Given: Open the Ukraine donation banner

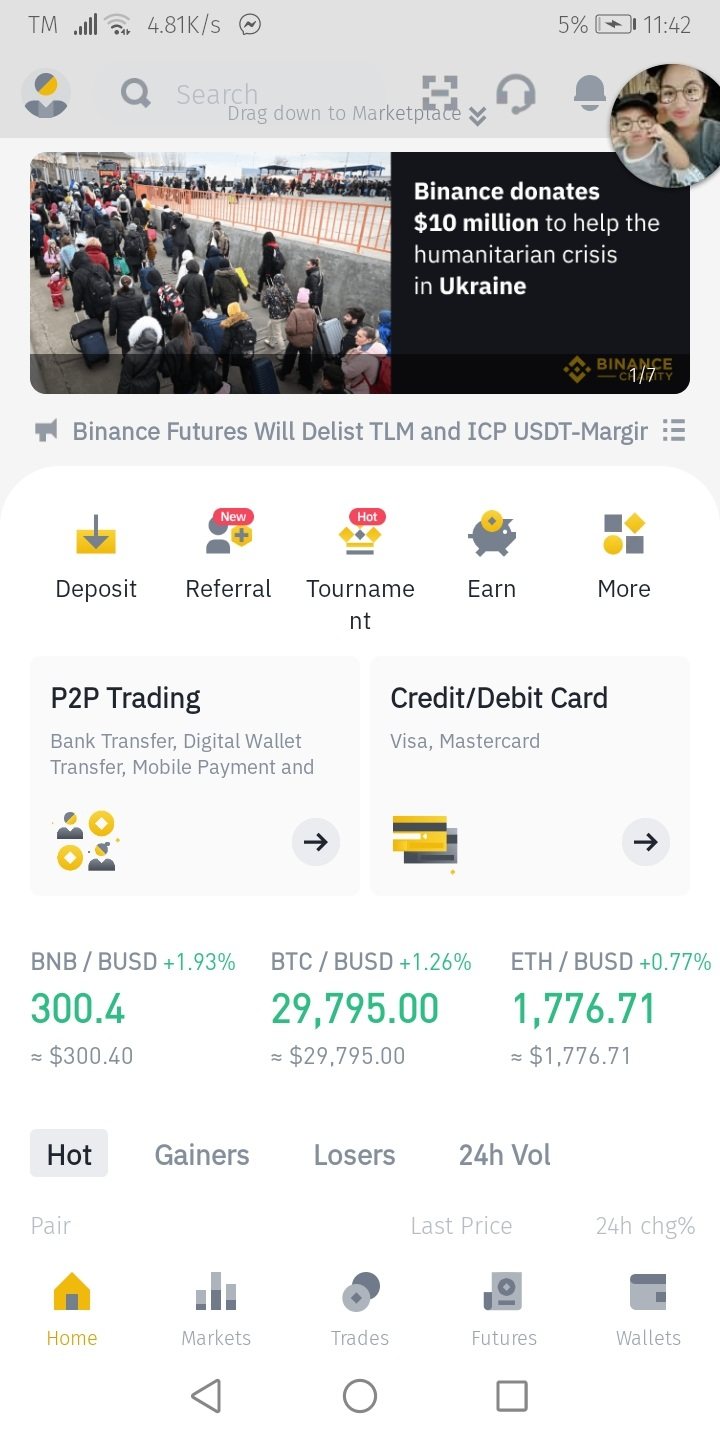Looking at the screenshot, I should [x=360, y=273].
